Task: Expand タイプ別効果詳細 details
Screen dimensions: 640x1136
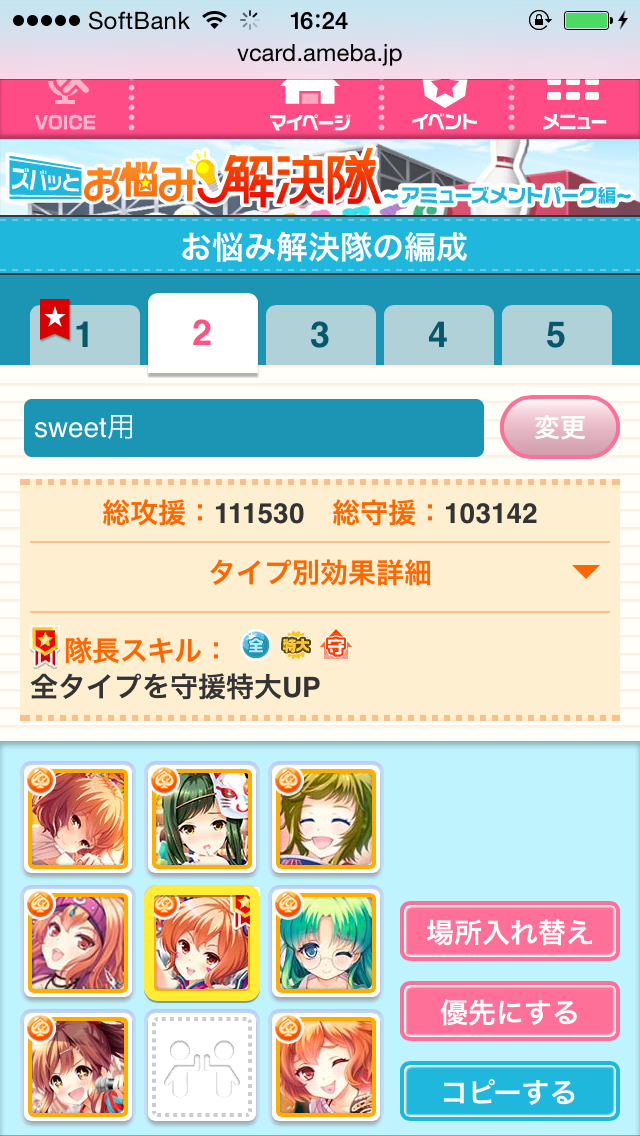Action: tap(320, 572)
